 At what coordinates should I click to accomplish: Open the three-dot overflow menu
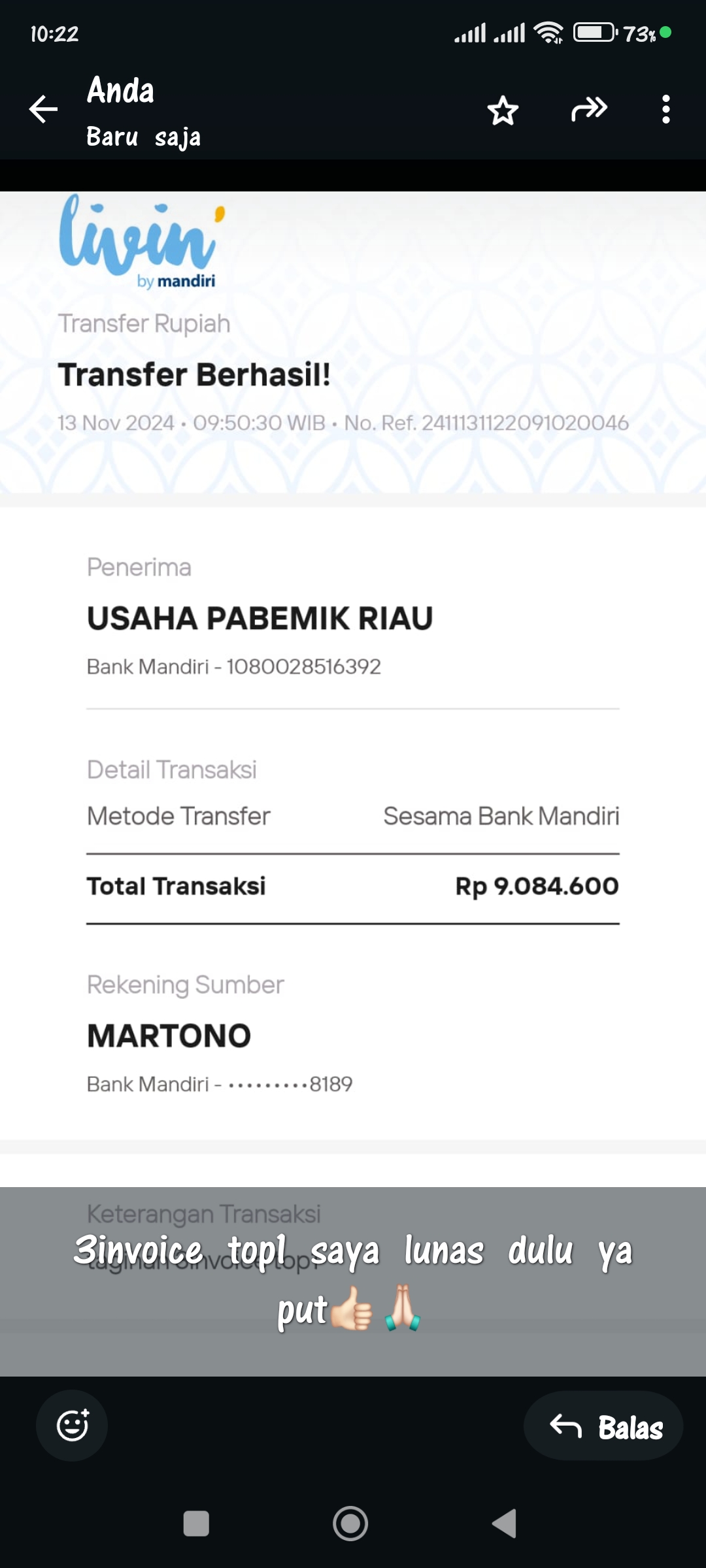665,109
